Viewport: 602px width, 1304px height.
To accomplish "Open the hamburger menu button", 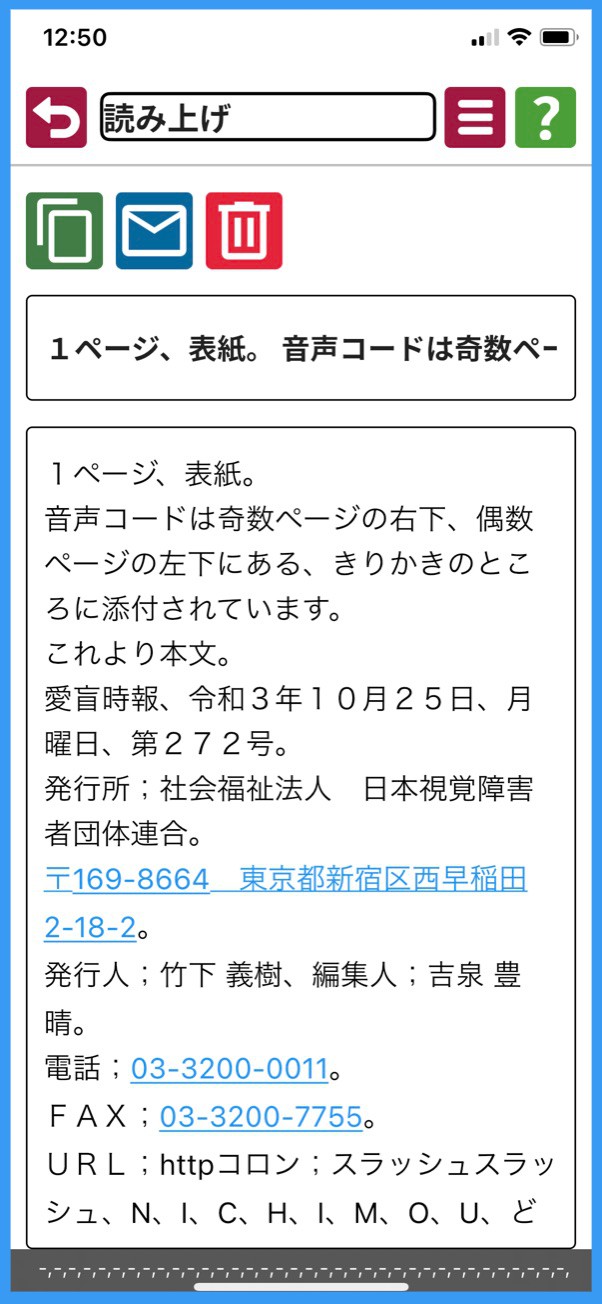I will click(x=475, y=118).
